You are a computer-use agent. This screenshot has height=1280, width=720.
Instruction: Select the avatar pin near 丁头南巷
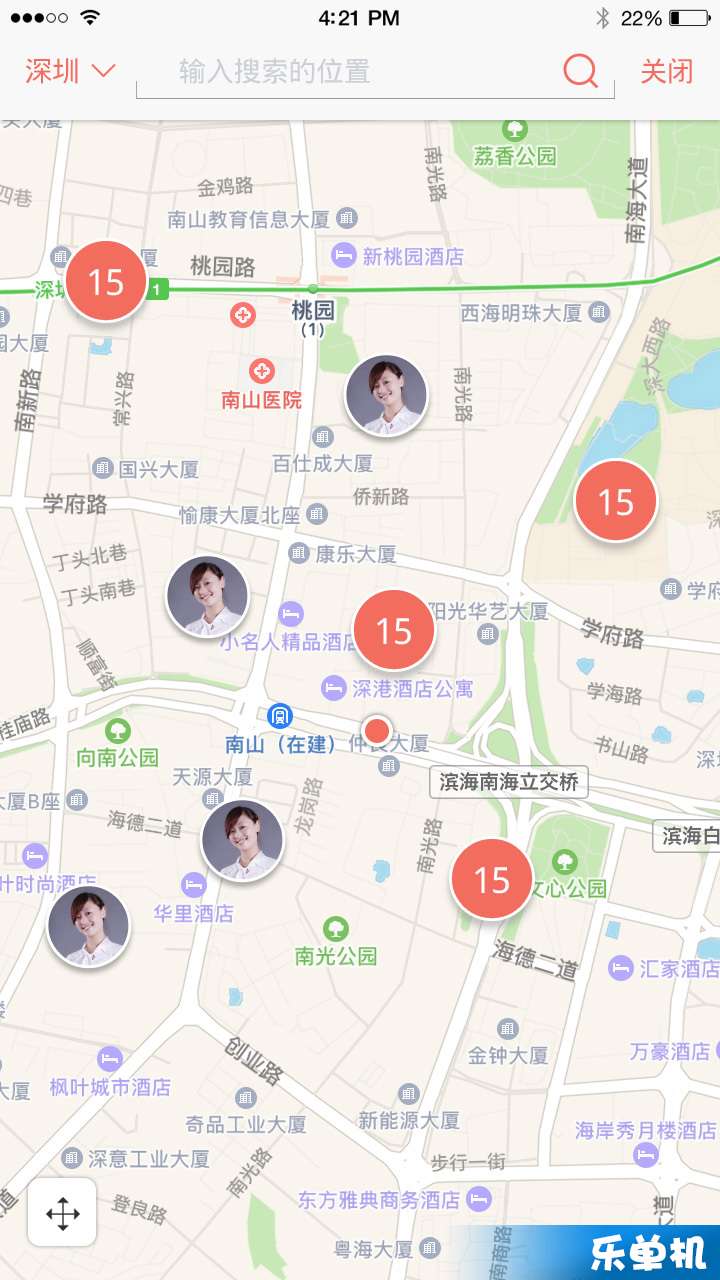(207, 597)
